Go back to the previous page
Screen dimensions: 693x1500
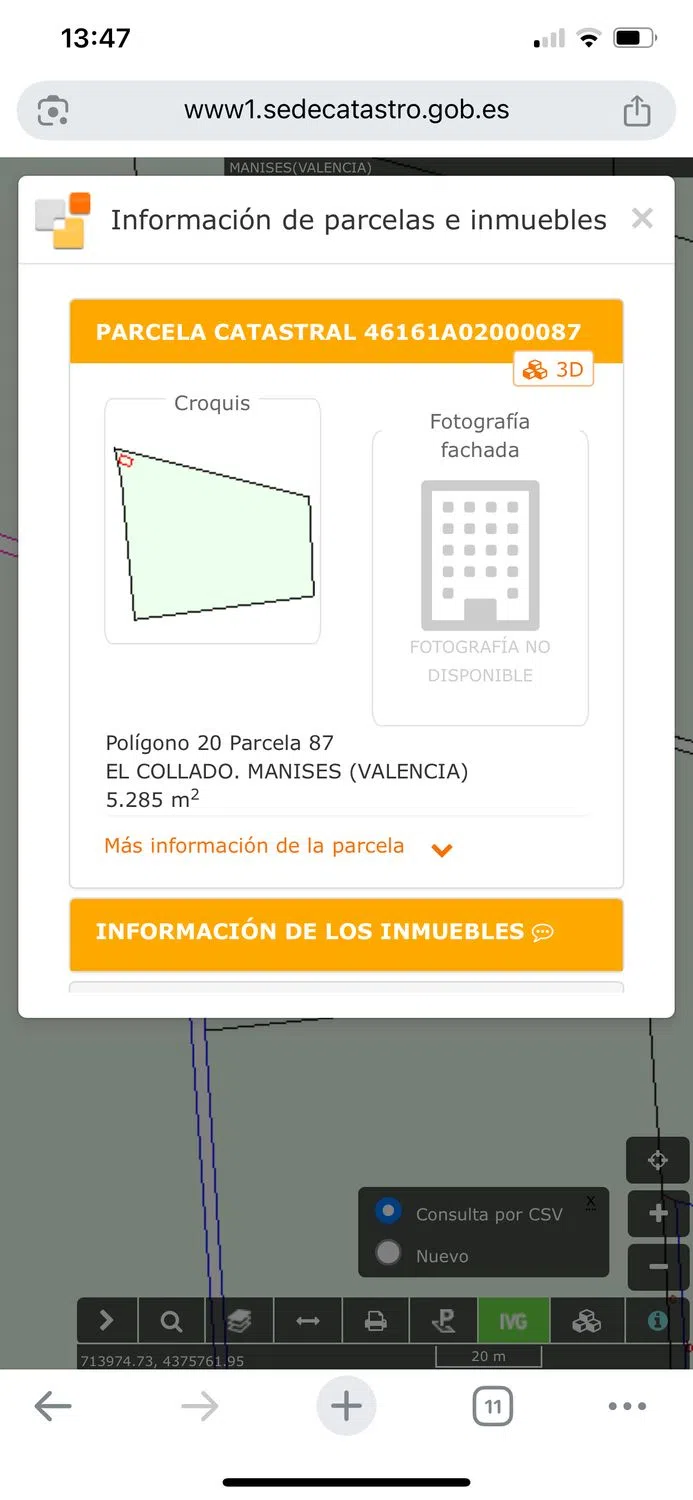[x=53, y=1407]
